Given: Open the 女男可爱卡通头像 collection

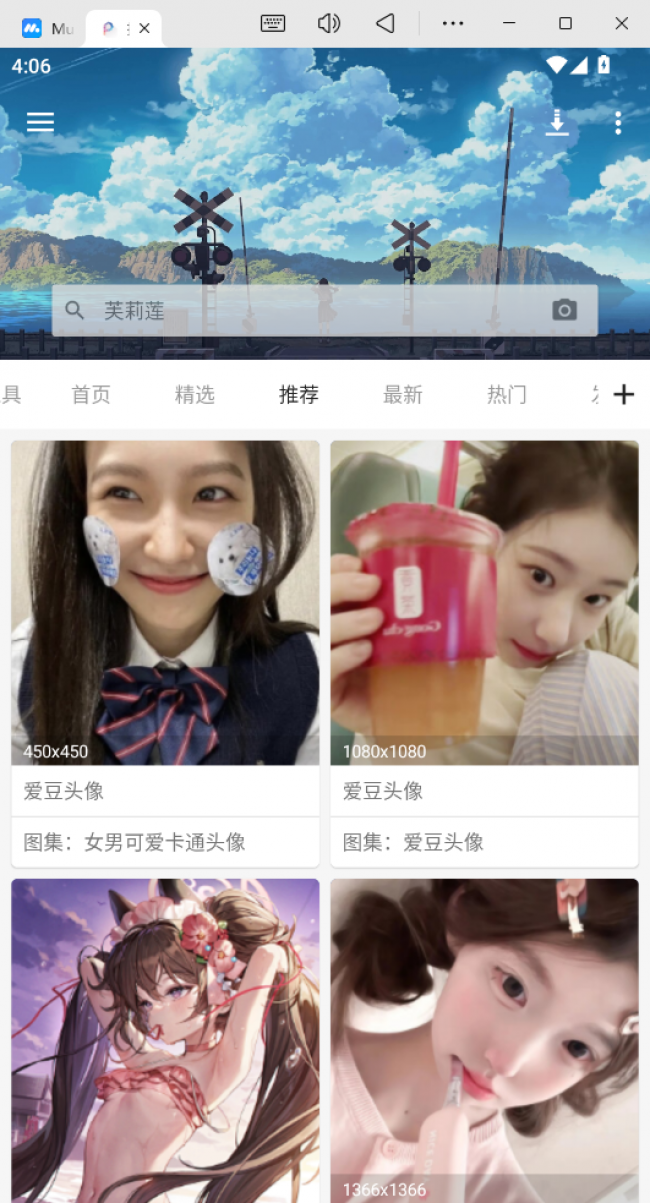Looking at the screenshot, I should click(165, 842).
